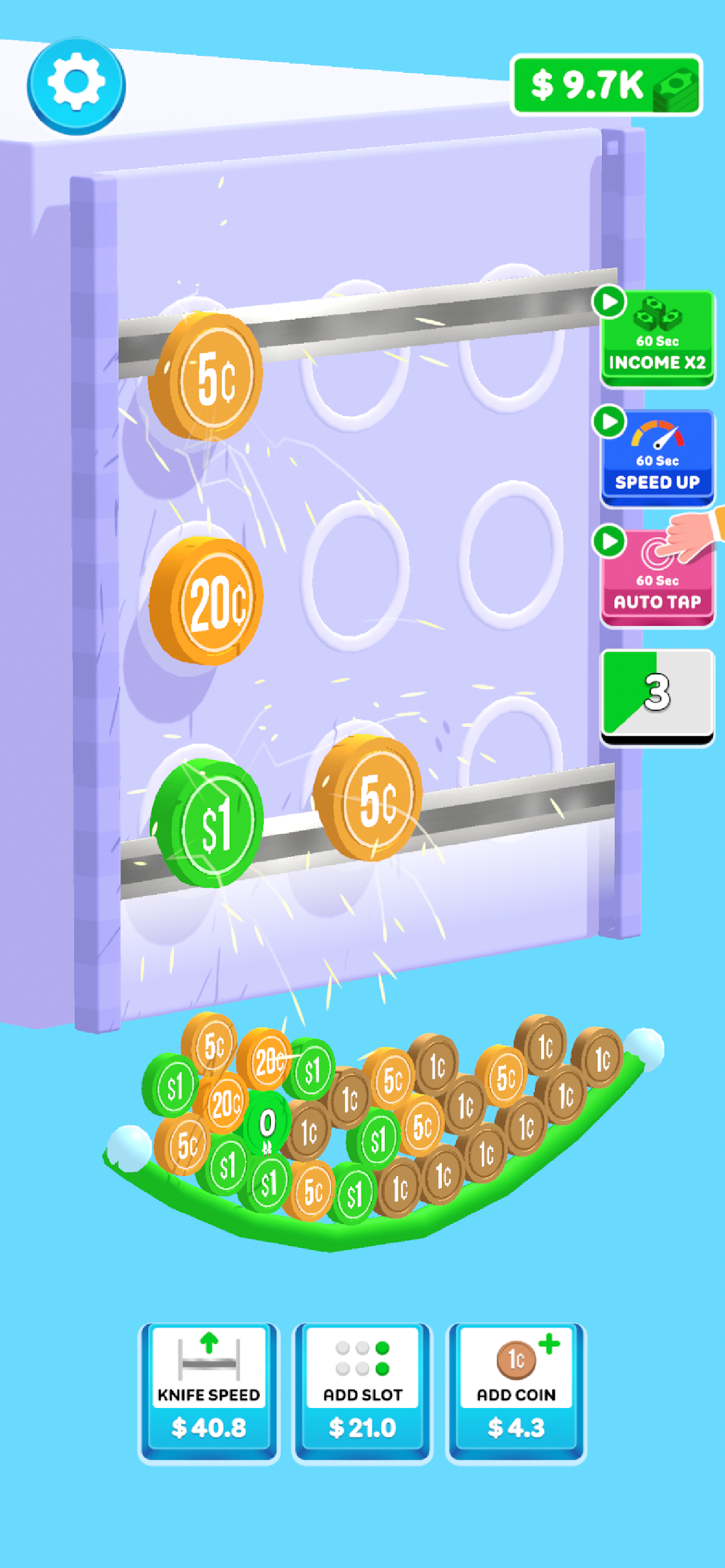Viewport: 725px width, 1568px height.
Task: Open the settings gear
Action: [x=76, y=85]
